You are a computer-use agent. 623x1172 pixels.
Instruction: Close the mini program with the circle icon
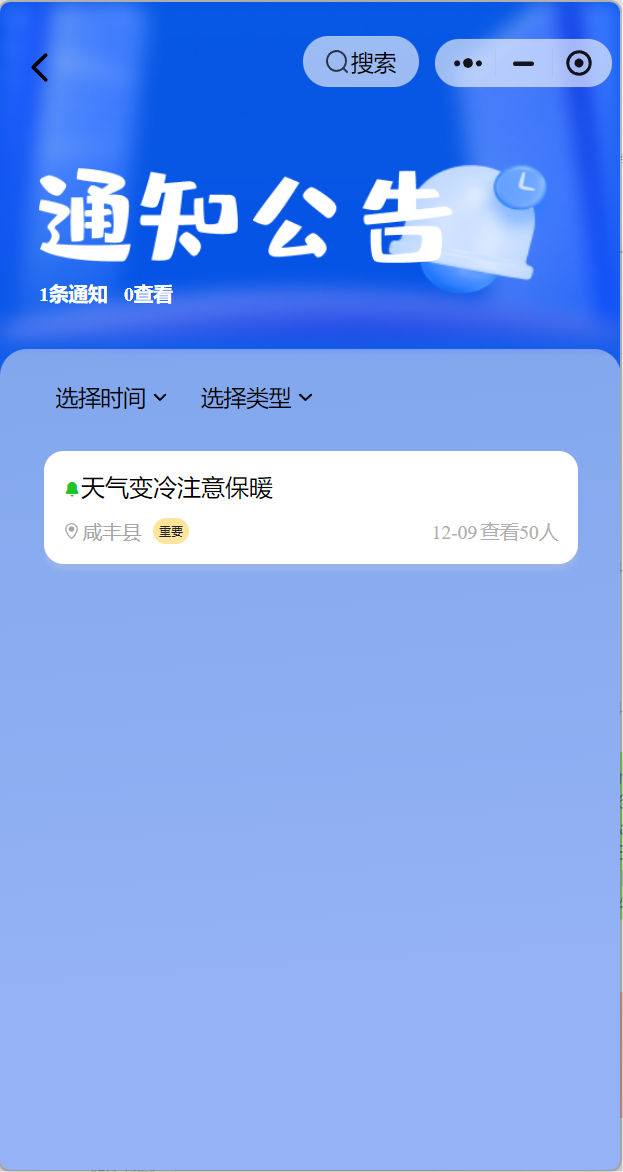(x=579, y=64)
